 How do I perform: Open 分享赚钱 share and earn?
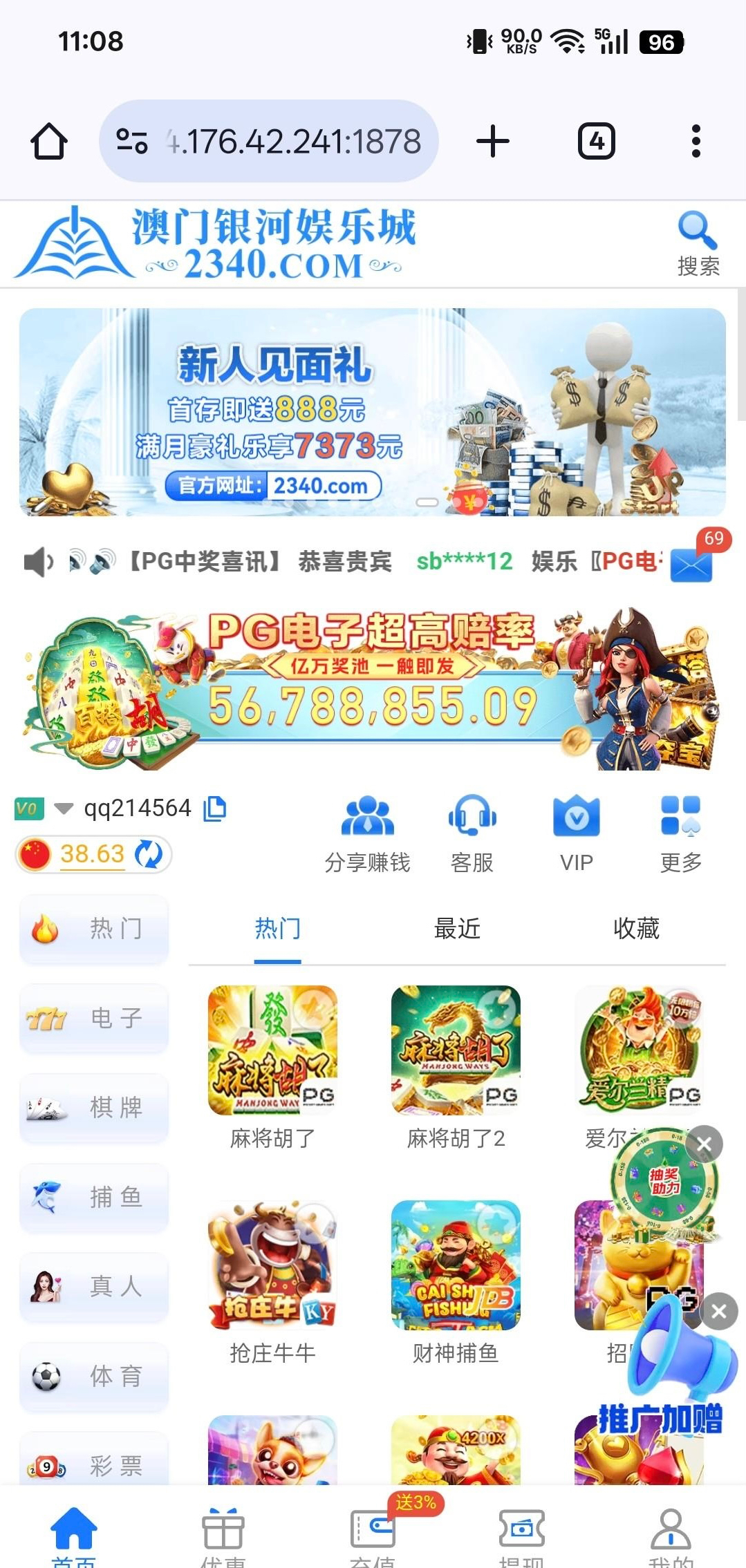coord(367,833)
